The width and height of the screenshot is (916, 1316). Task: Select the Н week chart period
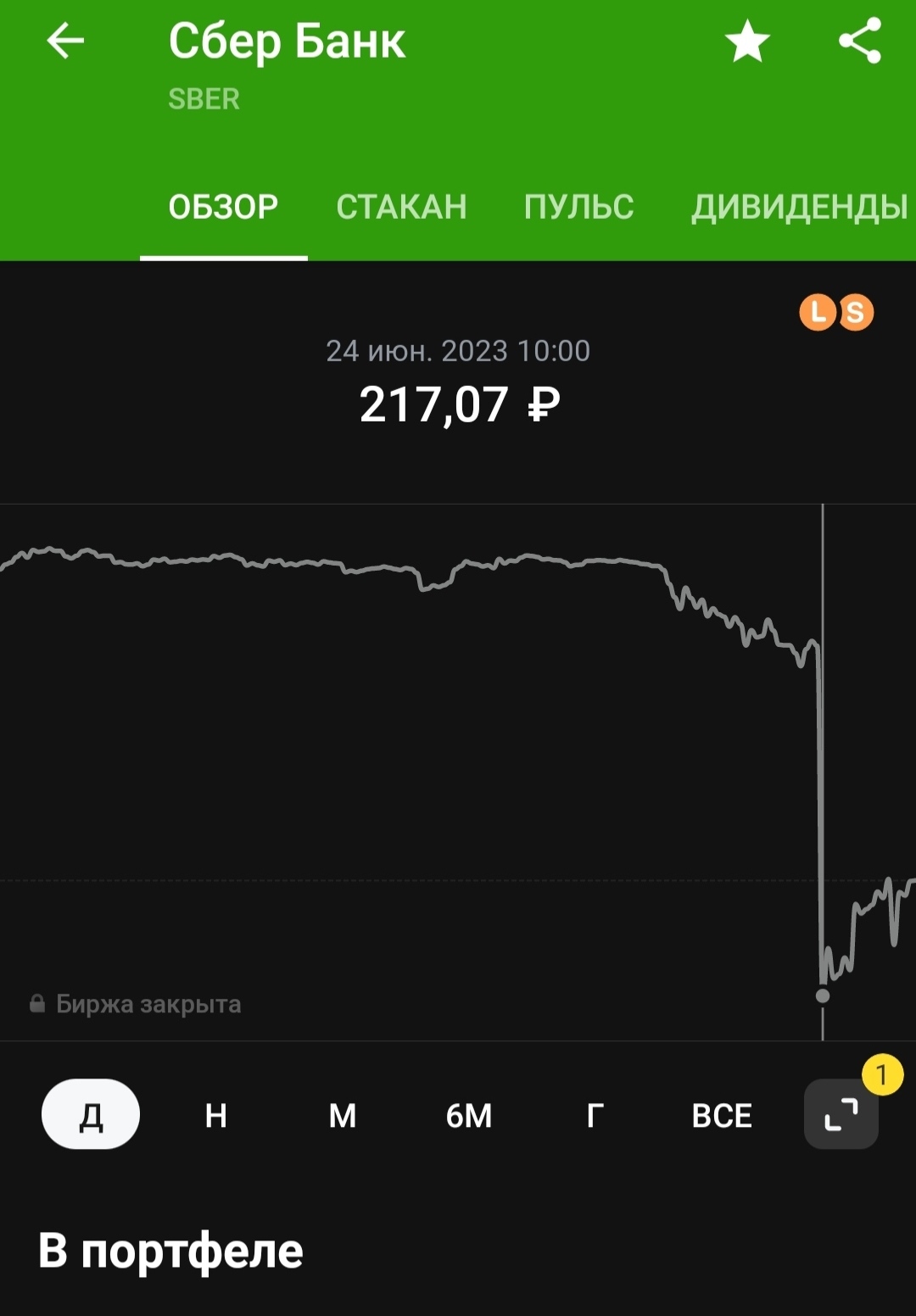point(216,1116)
